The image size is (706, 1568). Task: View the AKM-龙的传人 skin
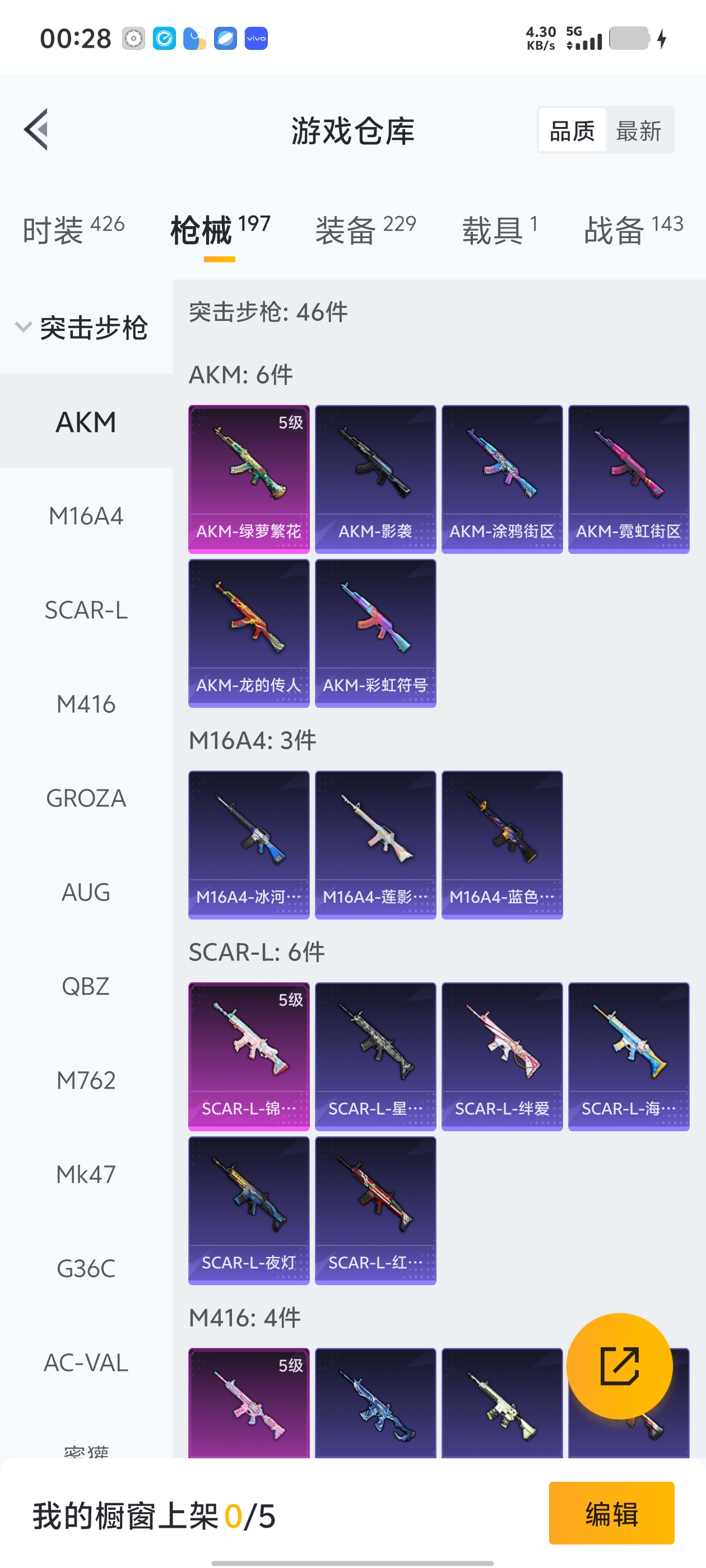249,633
